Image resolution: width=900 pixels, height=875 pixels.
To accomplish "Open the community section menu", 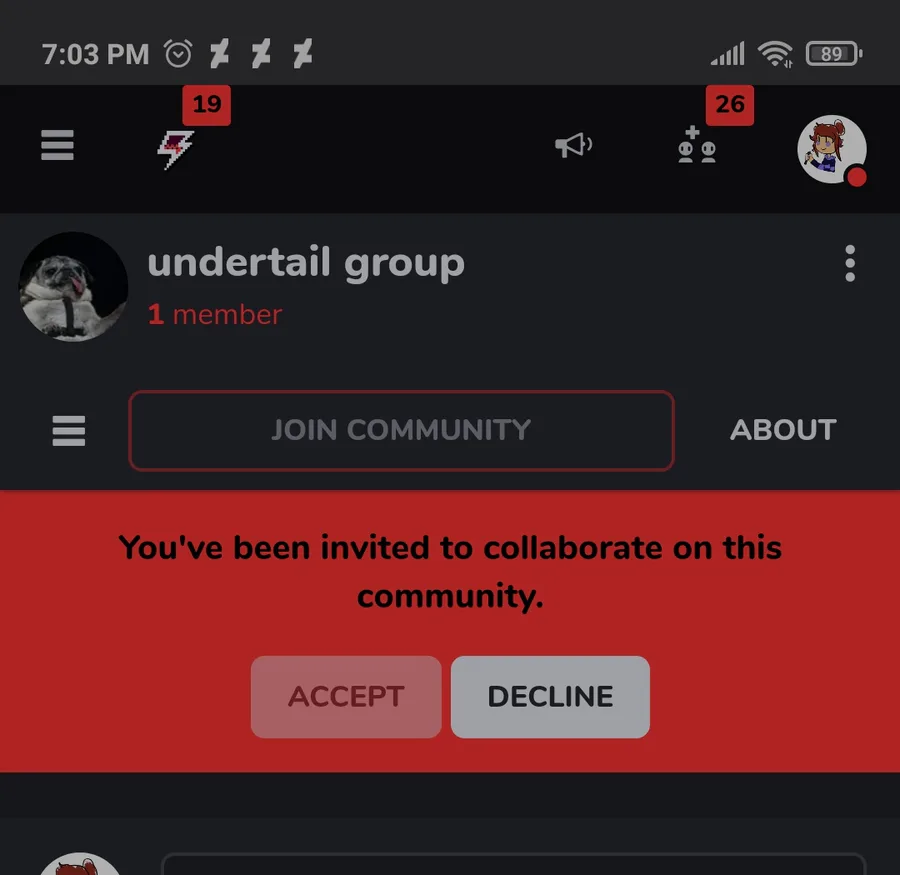I will point(69,431).
